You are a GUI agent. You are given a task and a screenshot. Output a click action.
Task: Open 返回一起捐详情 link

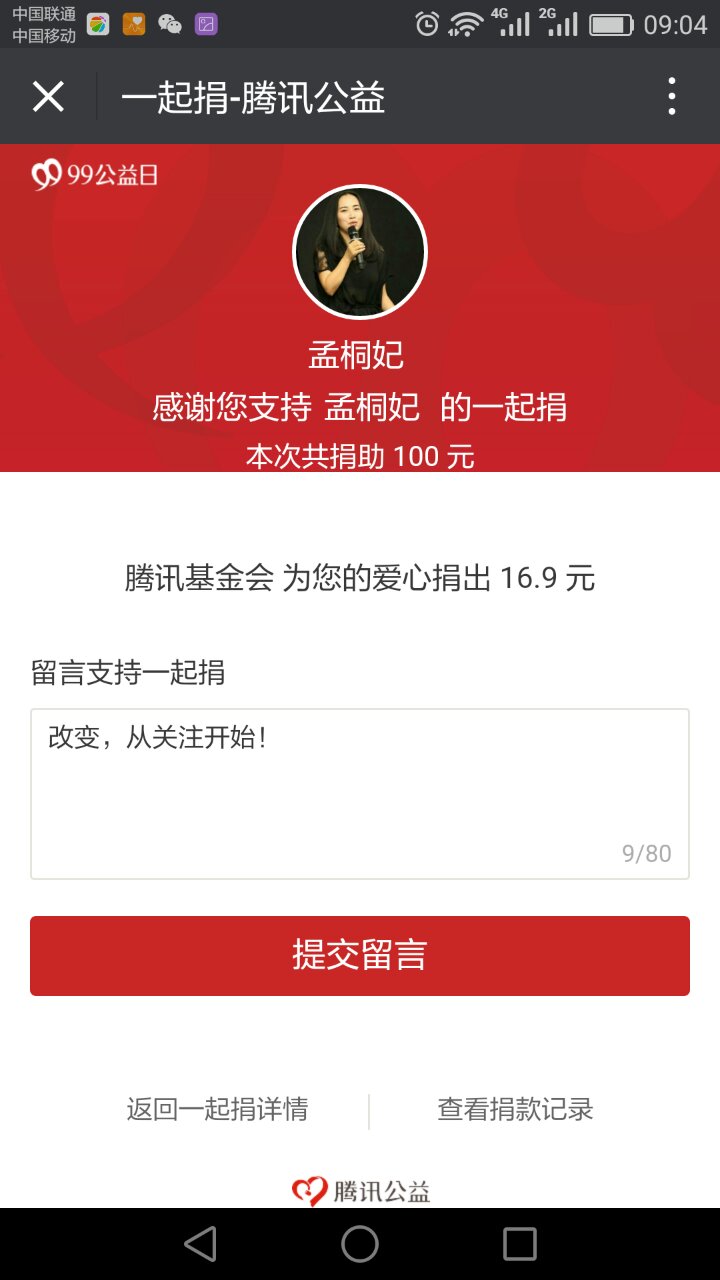click(217, 1109)
